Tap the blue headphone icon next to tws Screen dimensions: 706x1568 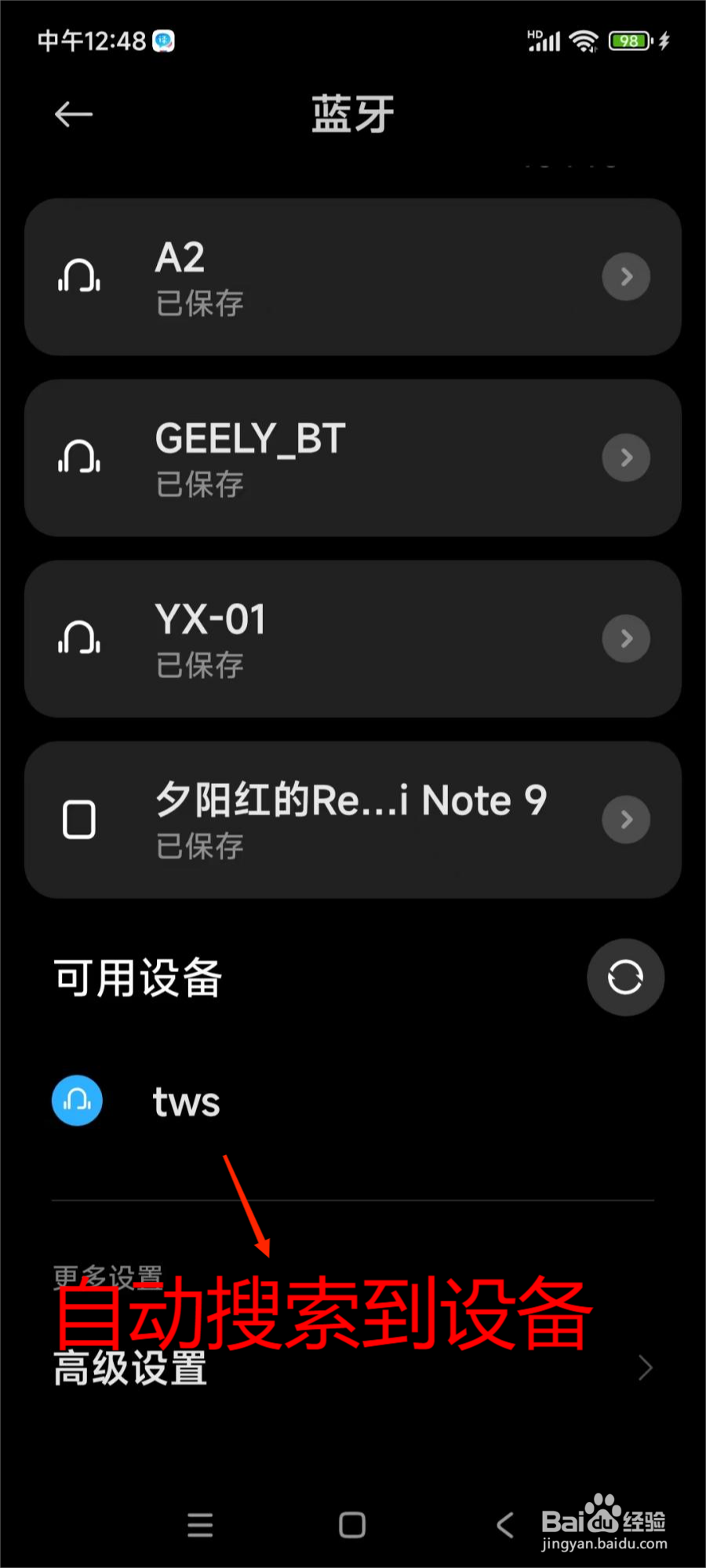(x=76, y=1101)
